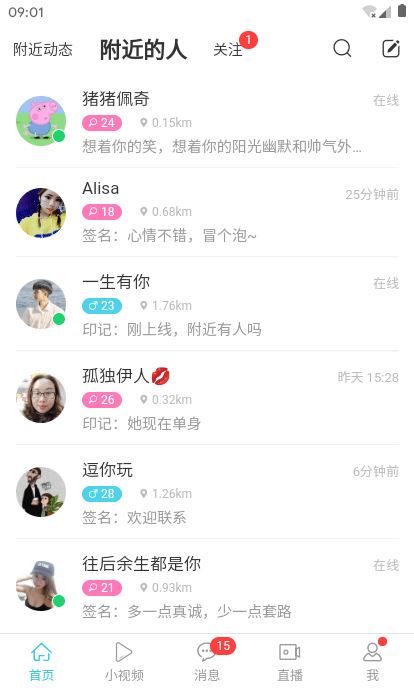Select 往后余生都是你 from the list
The image size is (414, 688).
pos(207,586)
